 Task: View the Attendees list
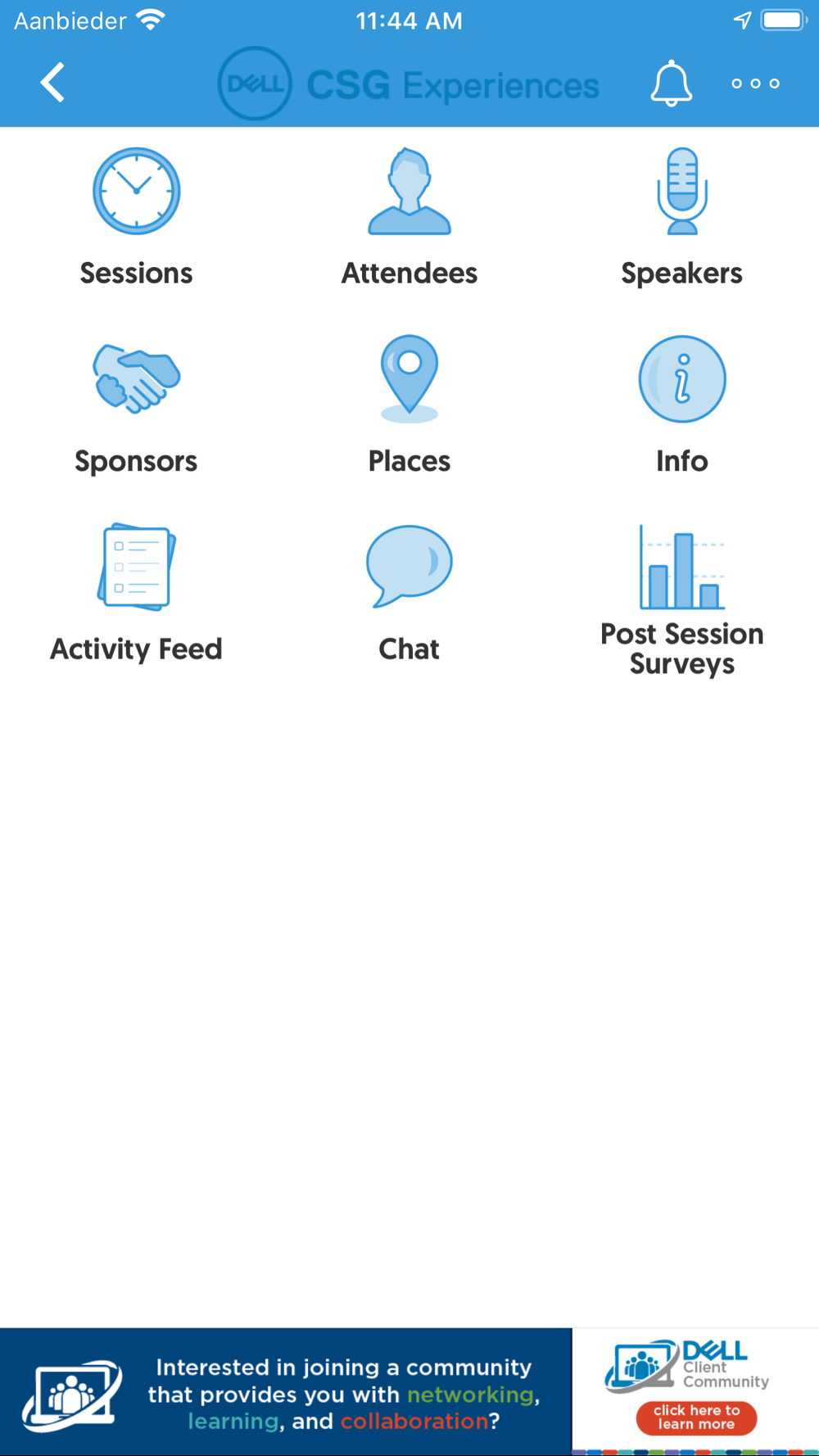[409, 218]
